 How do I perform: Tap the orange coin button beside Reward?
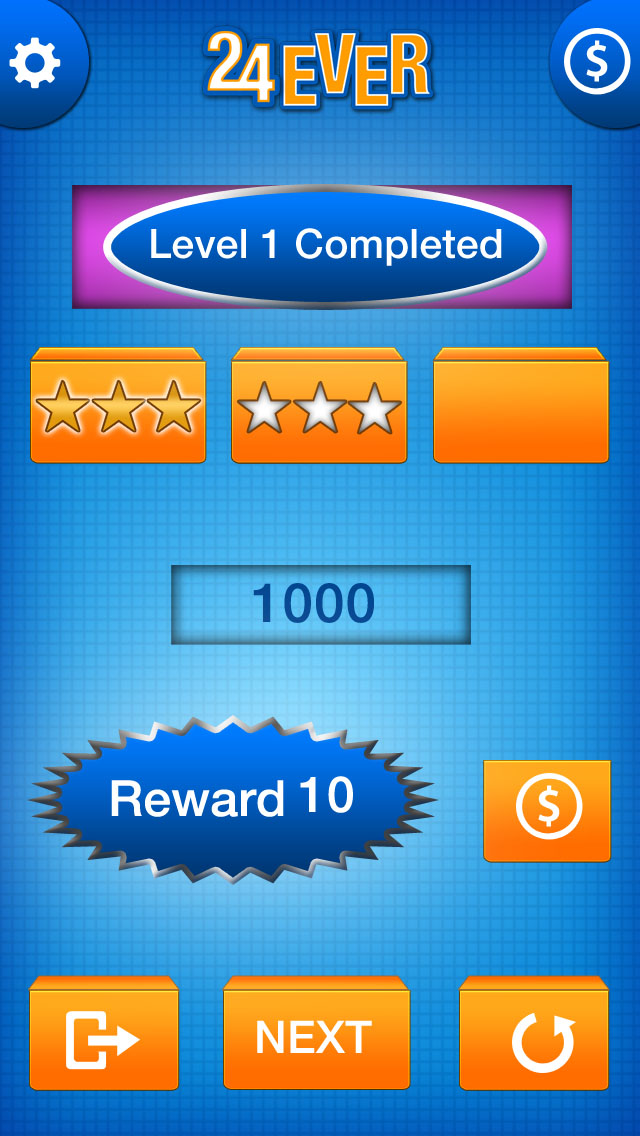(x=547, y=809)
